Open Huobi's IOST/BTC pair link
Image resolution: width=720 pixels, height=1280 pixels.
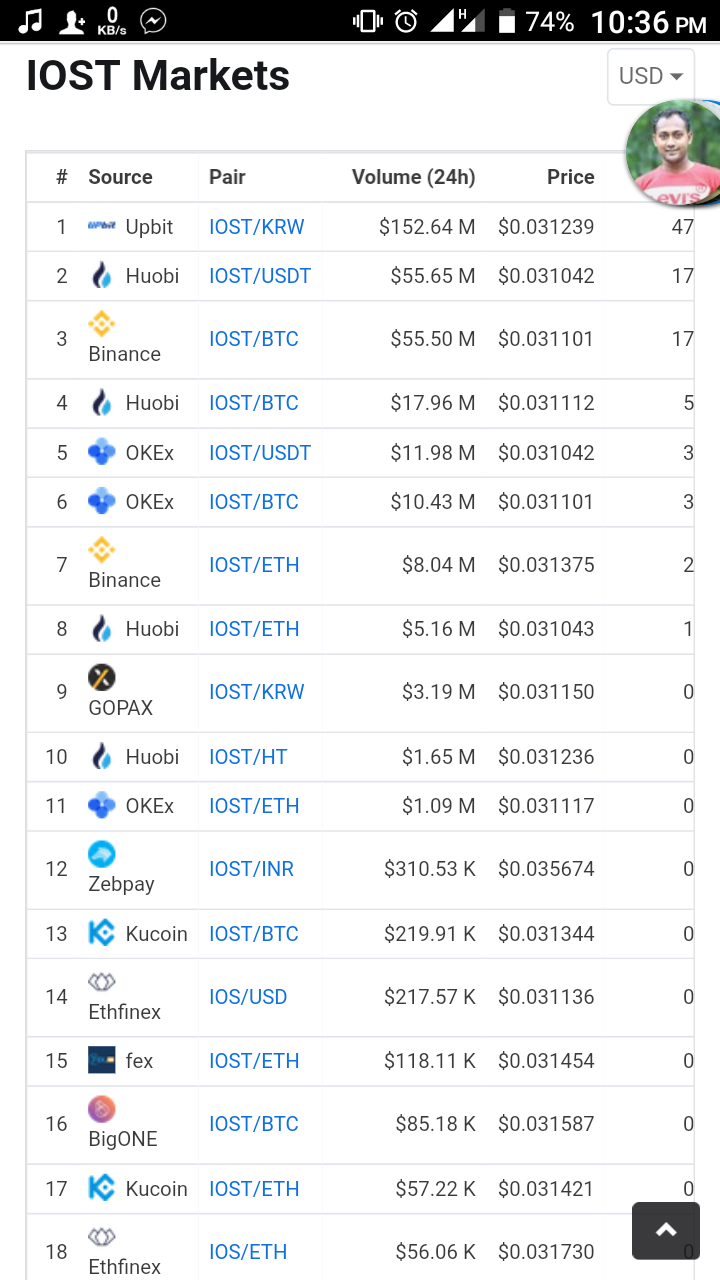point(254,403)
